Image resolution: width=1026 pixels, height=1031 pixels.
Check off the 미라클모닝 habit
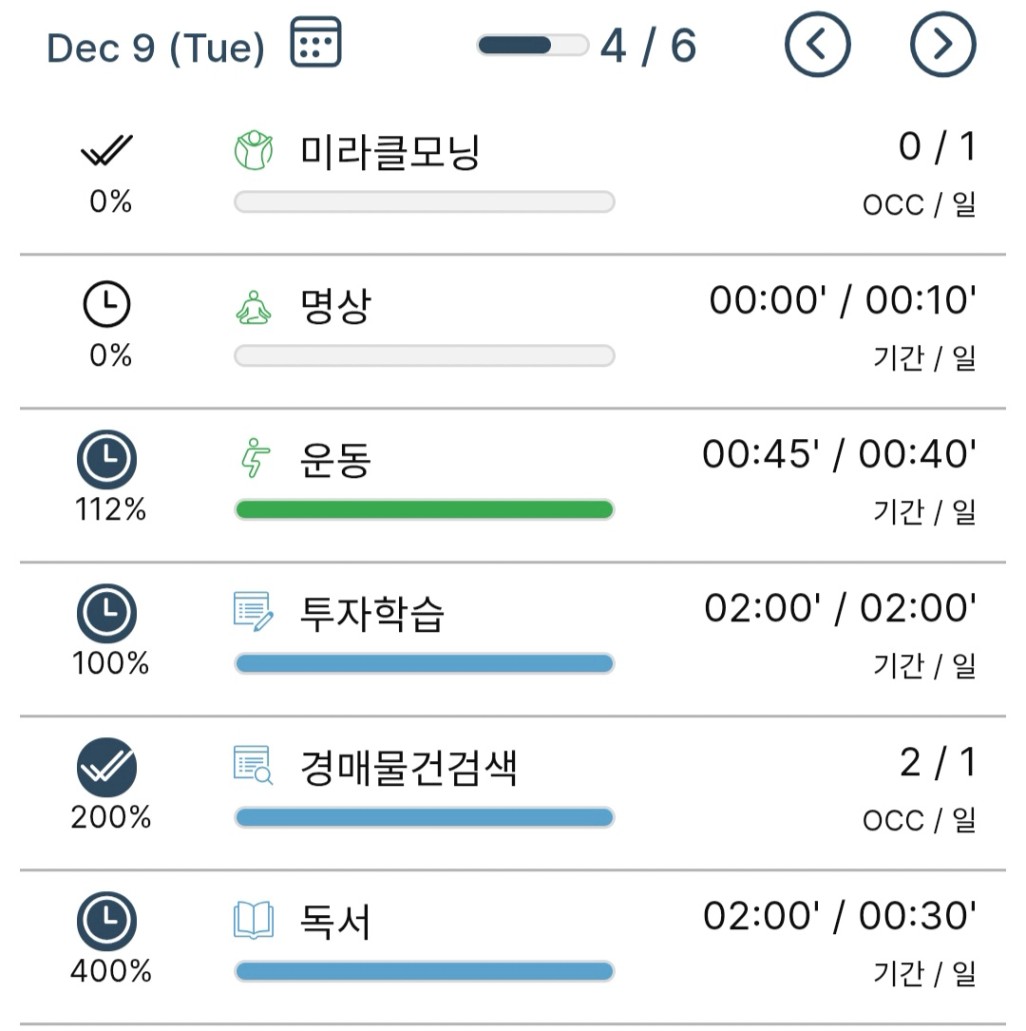(108, 154)
